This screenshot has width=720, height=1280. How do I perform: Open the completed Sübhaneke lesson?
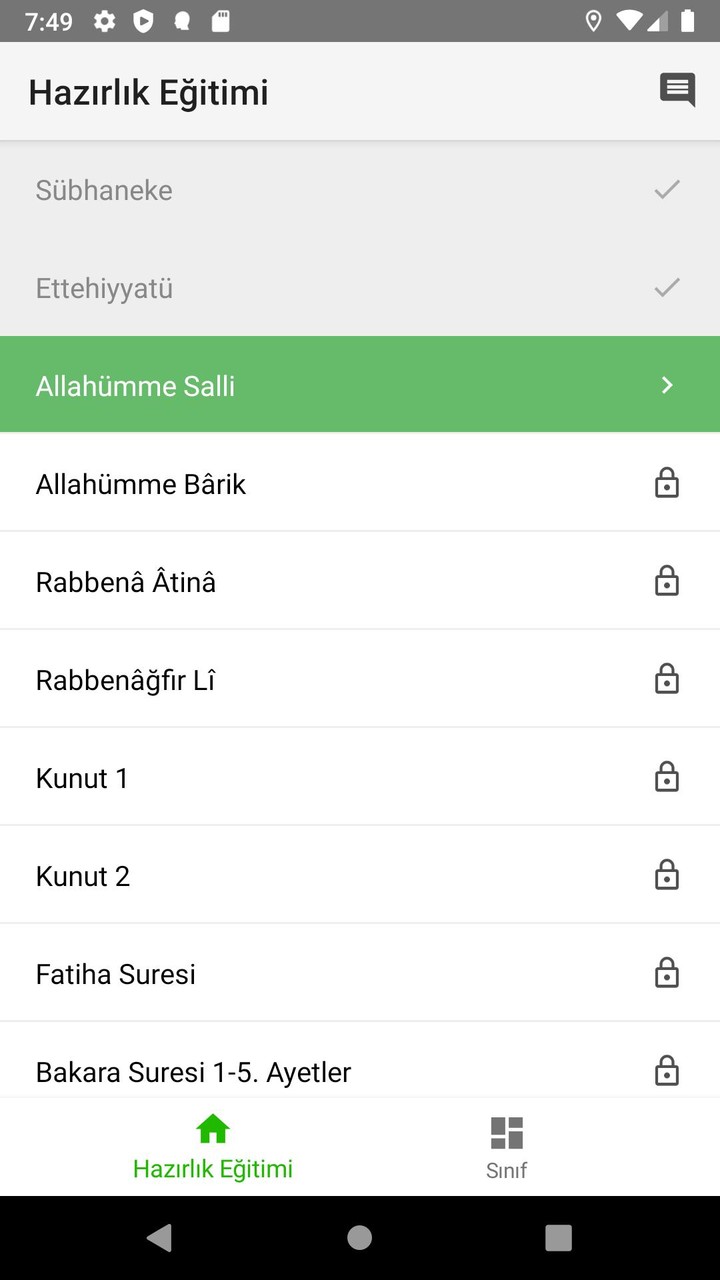click(x=360, y=190)
